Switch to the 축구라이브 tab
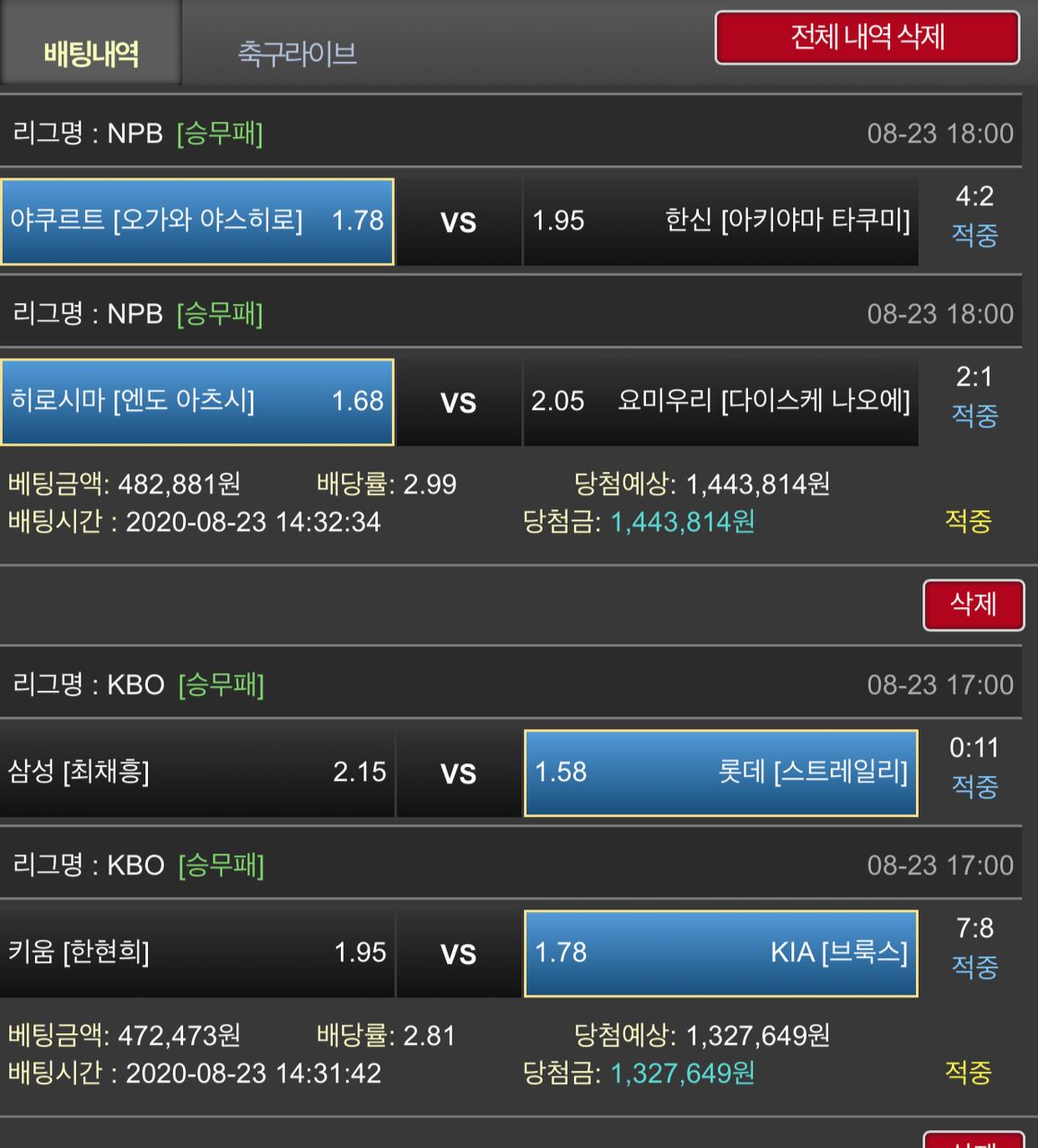Viewport: 1038px width, 1148px height. coord(297,53)
